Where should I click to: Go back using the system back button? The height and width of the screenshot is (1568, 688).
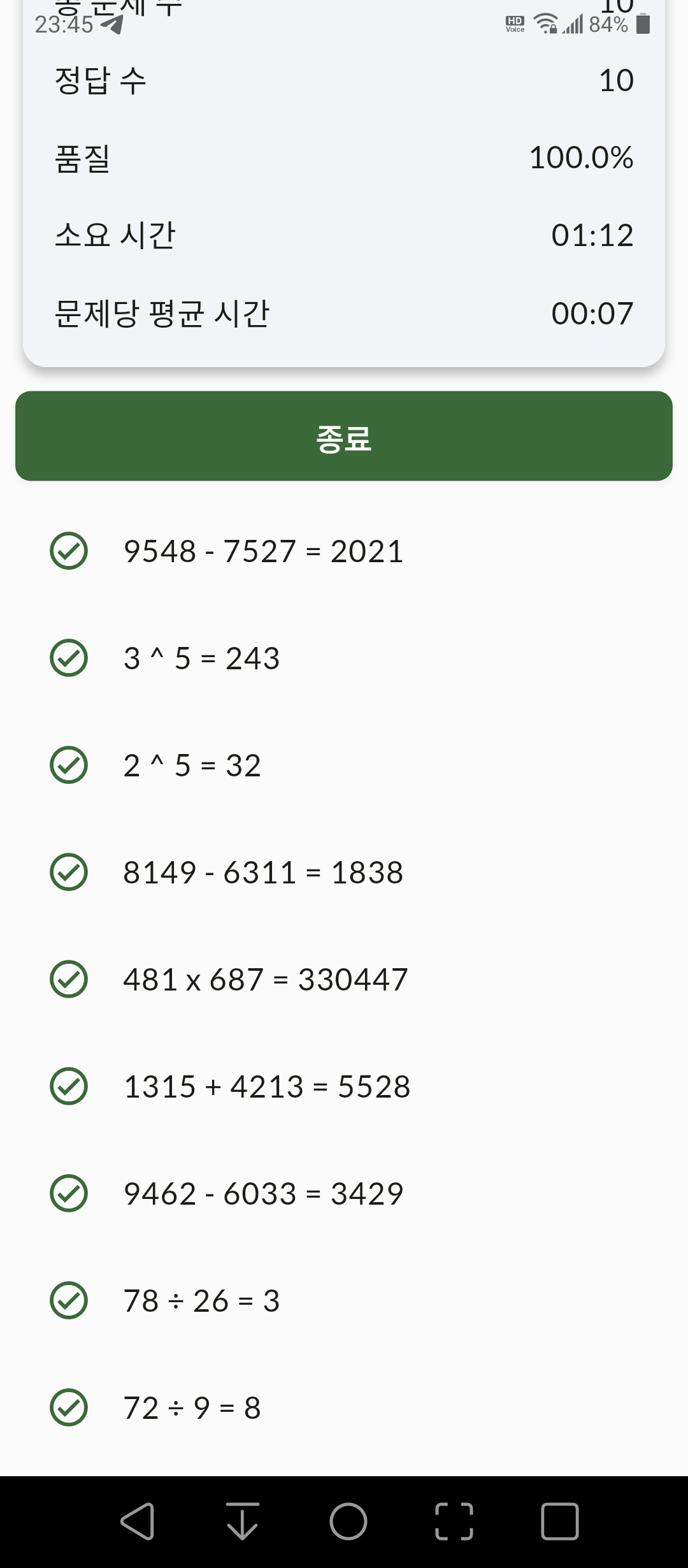137,1521
